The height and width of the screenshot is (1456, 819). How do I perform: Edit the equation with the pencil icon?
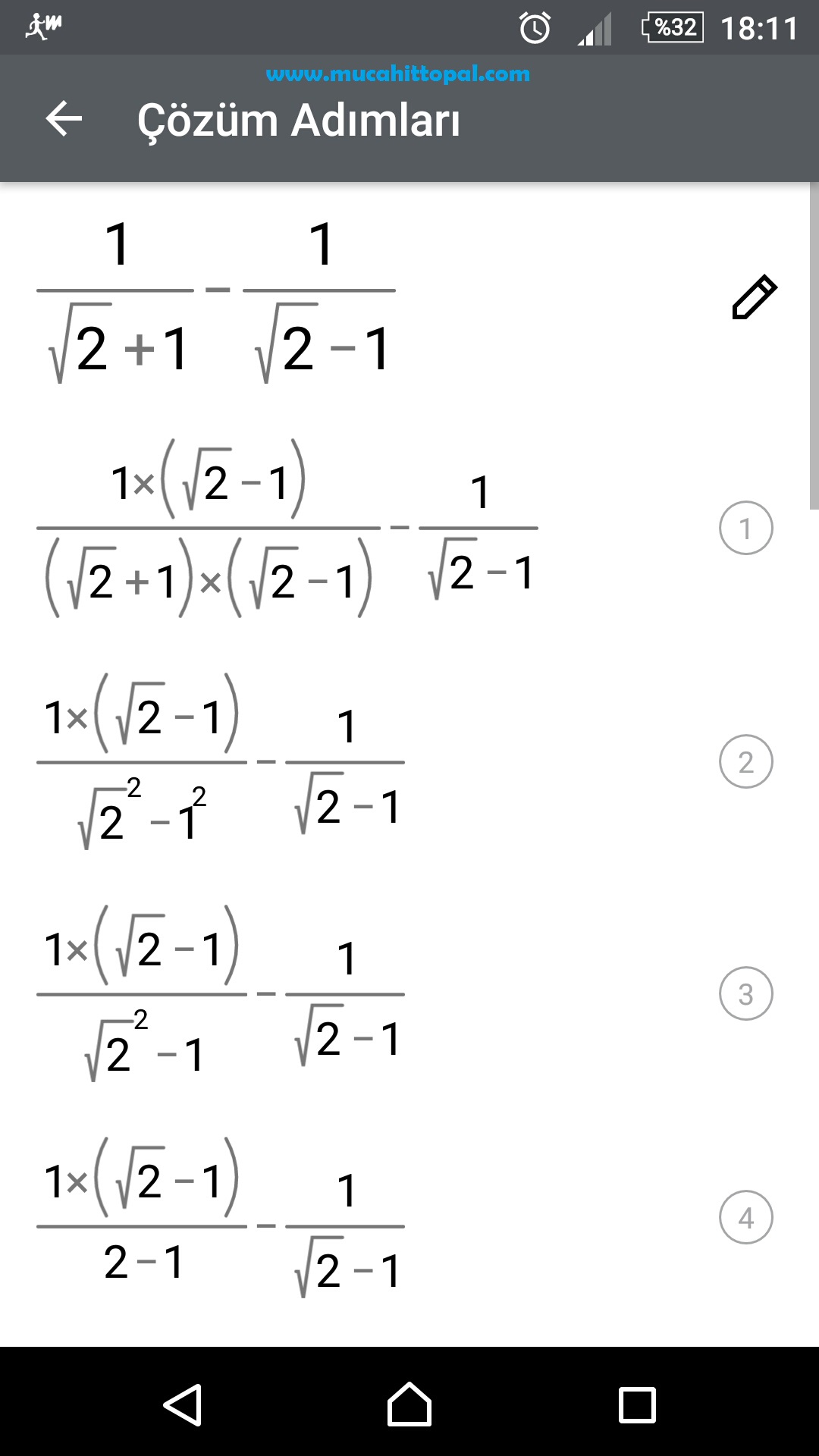[755, 297]
